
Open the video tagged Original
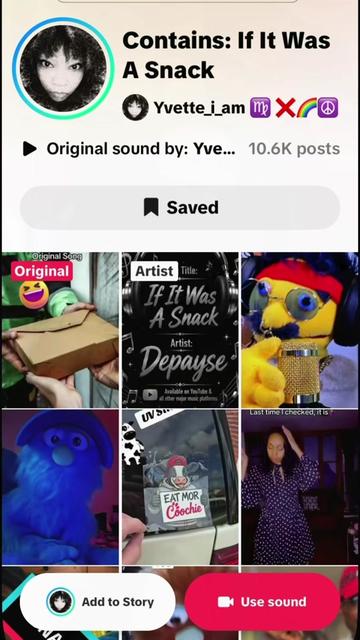click(x=60, y=330)
